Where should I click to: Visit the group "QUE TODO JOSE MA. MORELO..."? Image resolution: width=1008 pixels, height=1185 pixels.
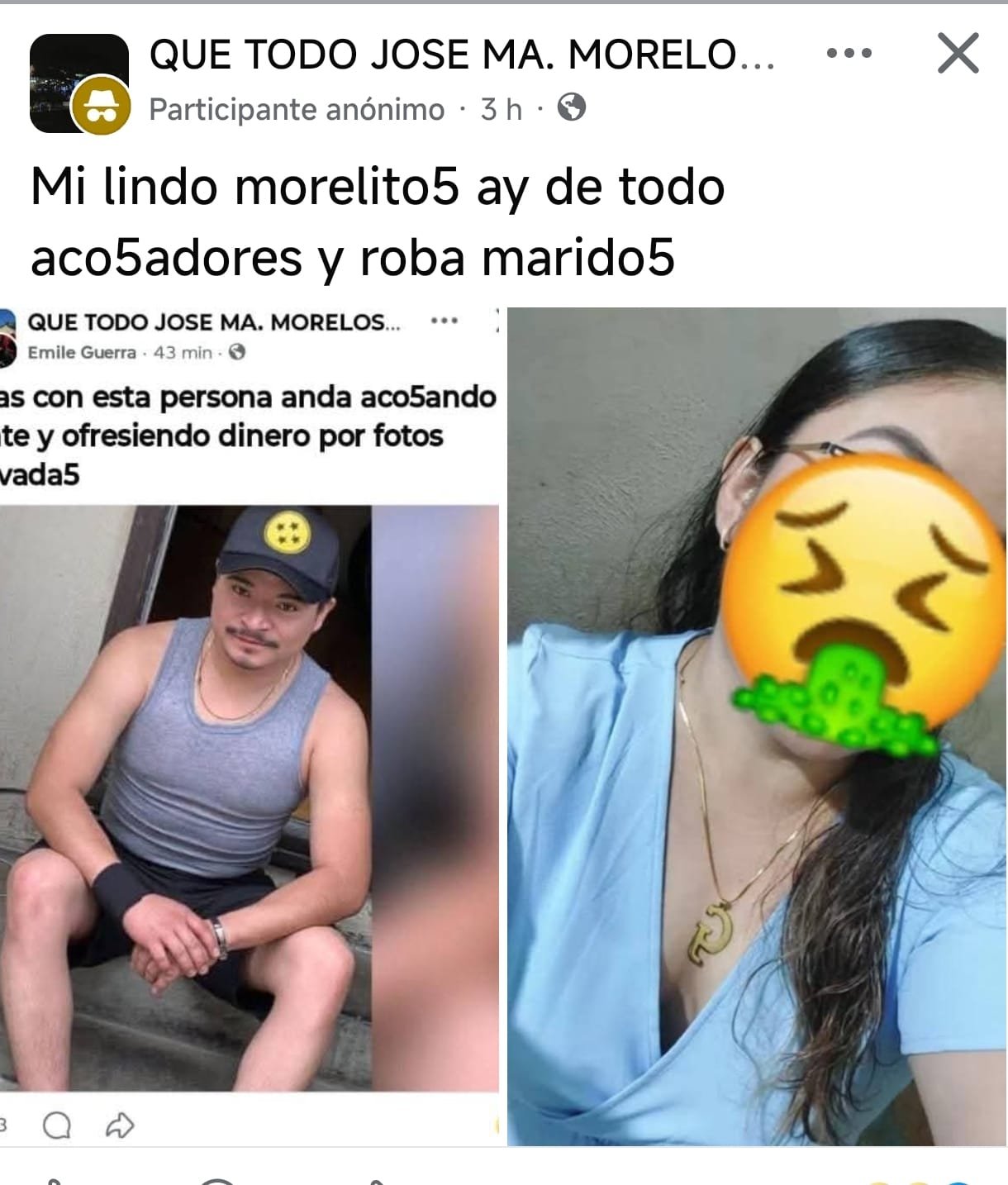[x=463, y=55]
